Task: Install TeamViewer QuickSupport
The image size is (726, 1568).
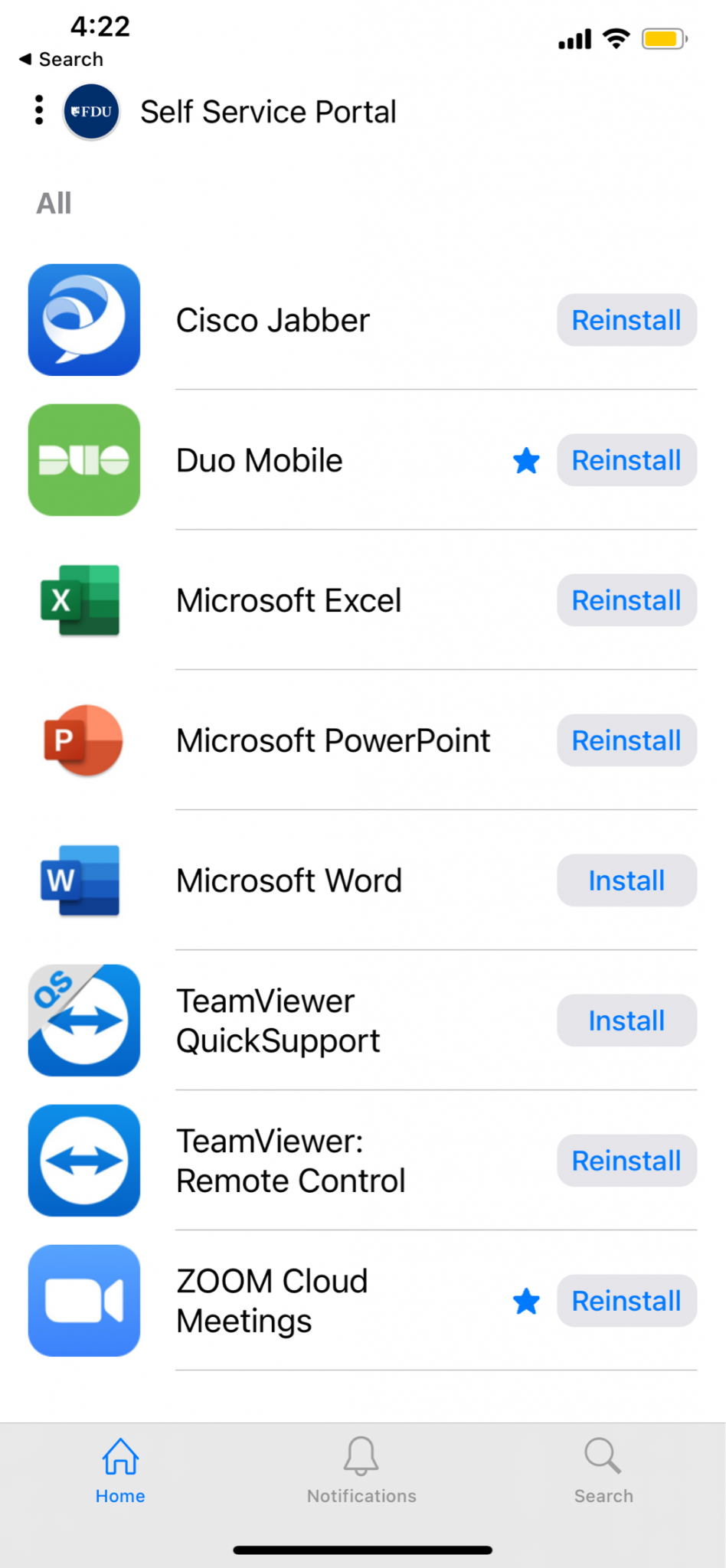Action: tap(626, 1021)
